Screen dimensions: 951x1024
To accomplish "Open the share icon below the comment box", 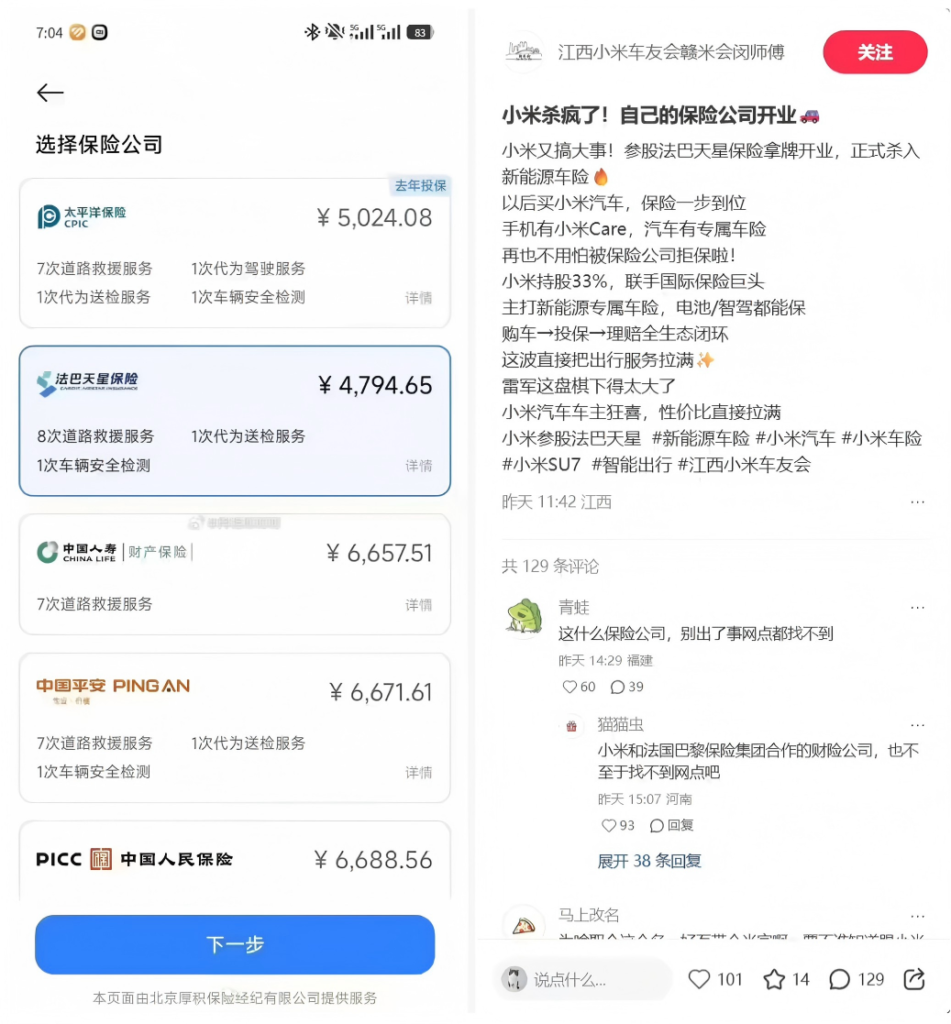I will pos(913,981).
